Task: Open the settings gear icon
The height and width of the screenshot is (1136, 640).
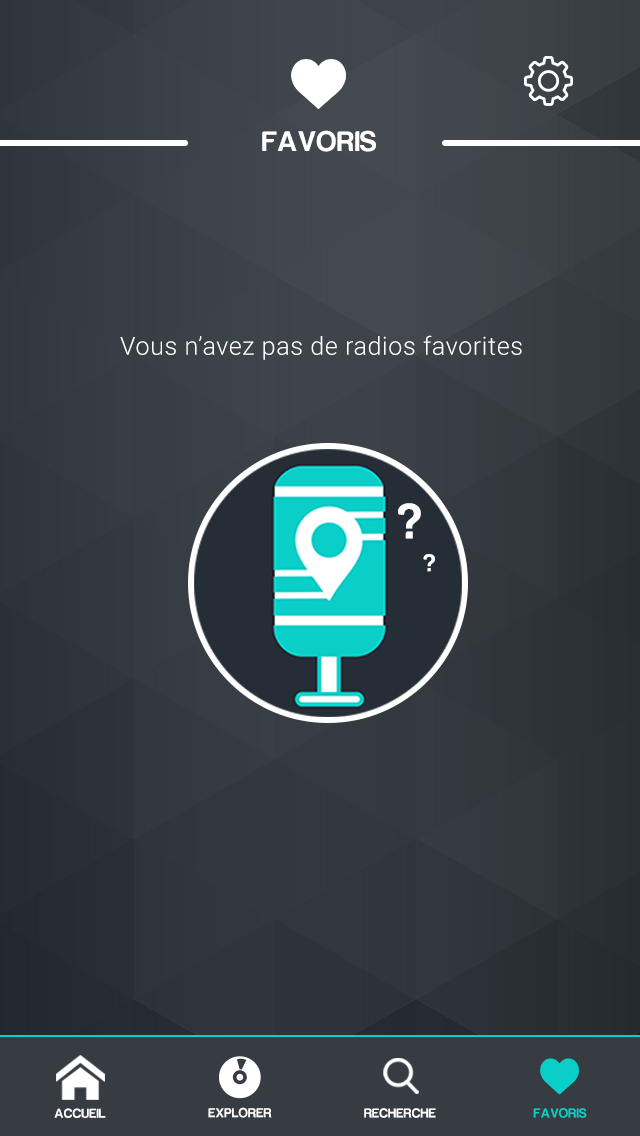Action: [548, 81]
